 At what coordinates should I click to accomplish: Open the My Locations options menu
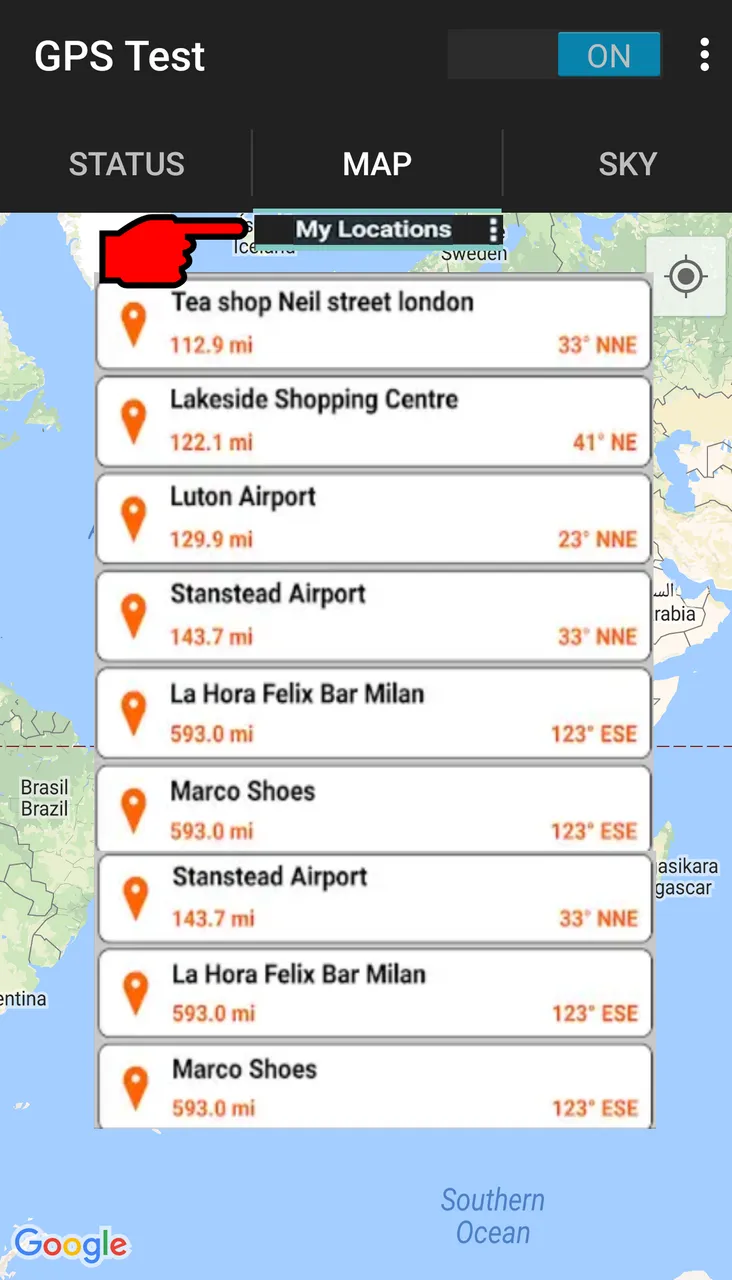click(493, 230)
